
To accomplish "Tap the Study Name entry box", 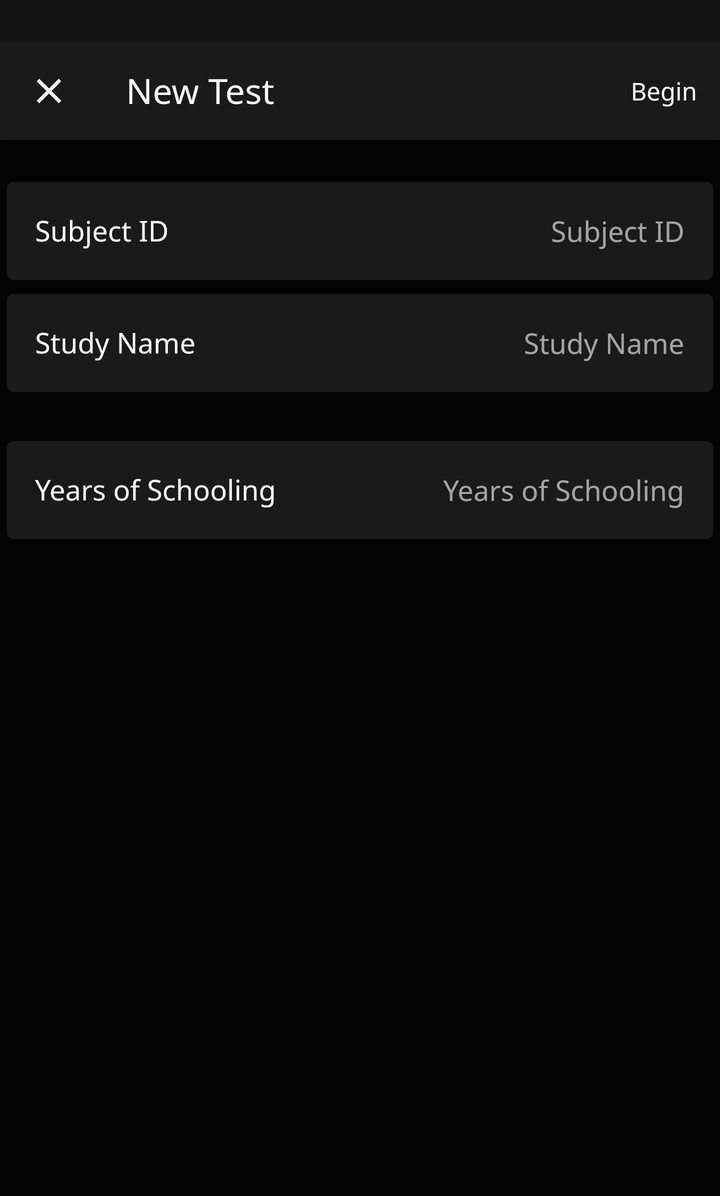I will click(x=603, y=343).
